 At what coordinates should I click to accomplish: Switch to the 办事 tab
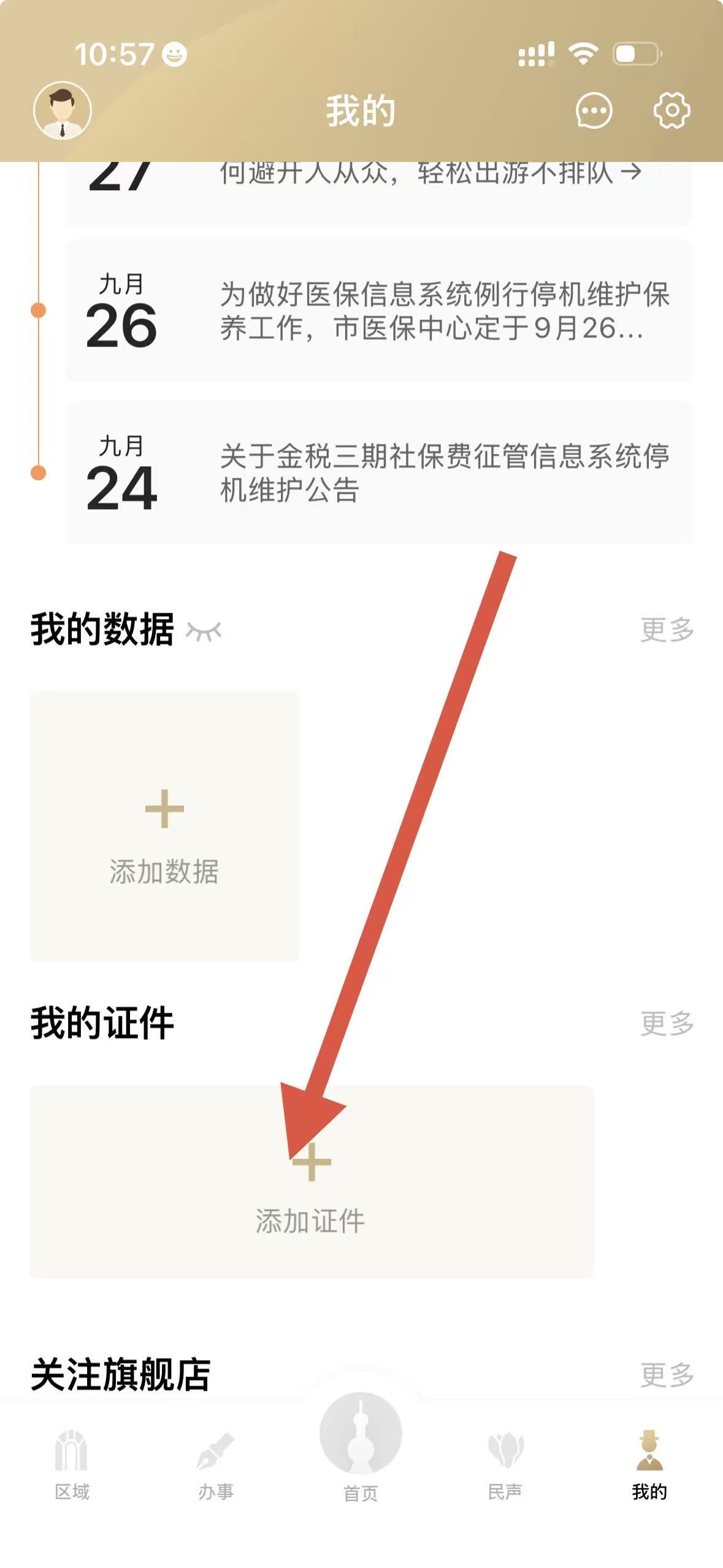pos(216,1465)
